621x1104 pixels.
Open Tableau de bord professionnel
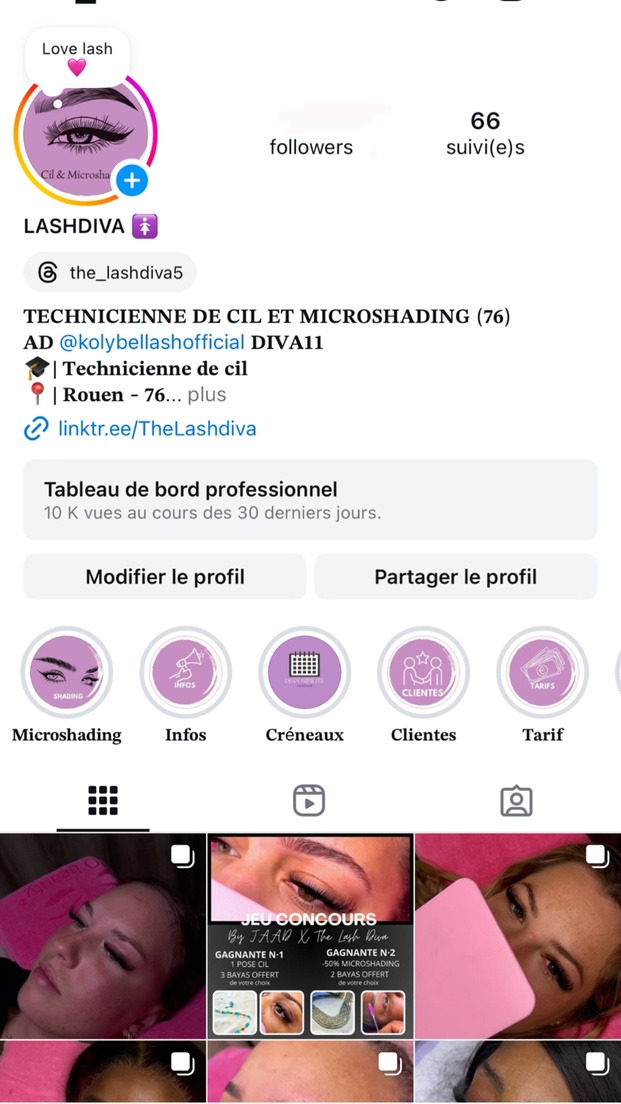tap(310, 500)
